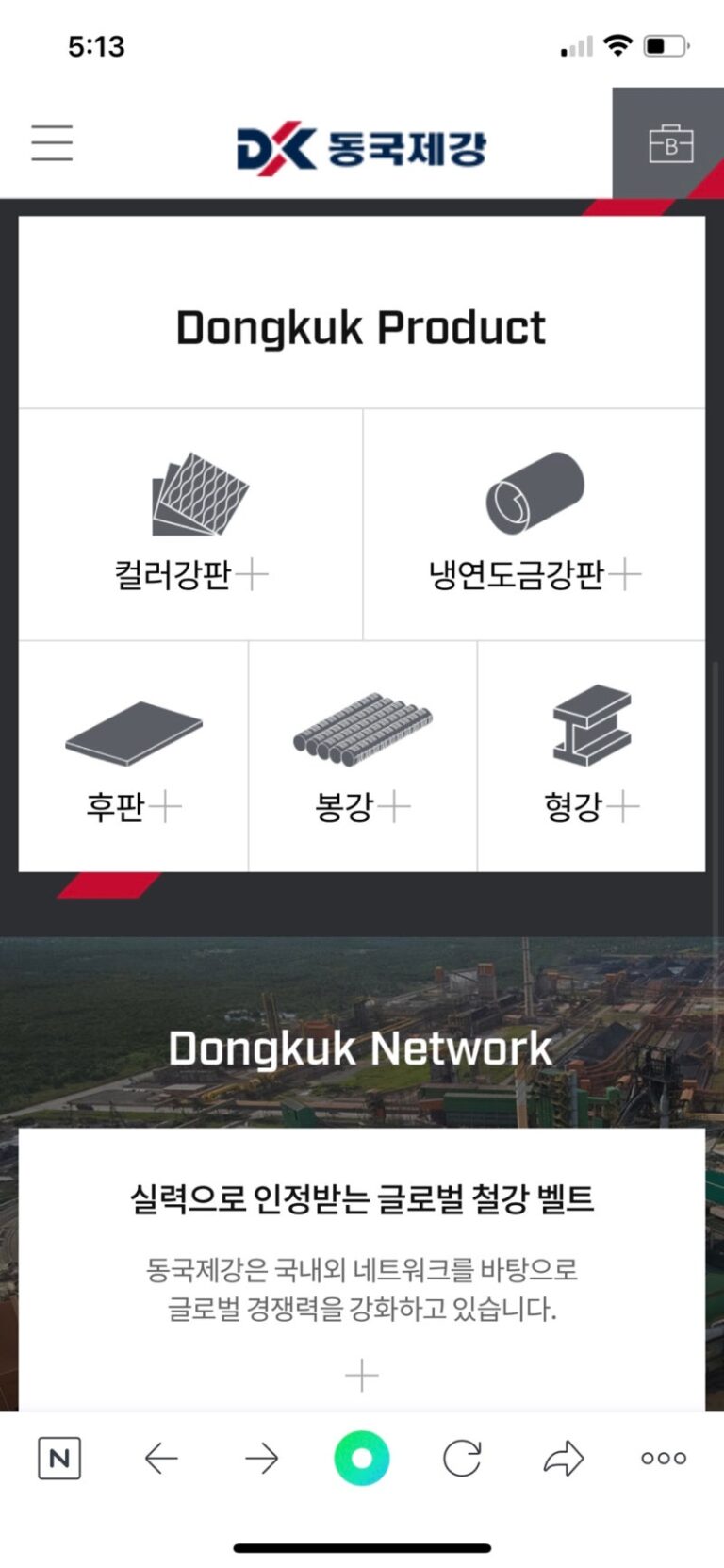Open the 컬러강판 product category
Screen dimensions: 724x1568
[190, 524]
